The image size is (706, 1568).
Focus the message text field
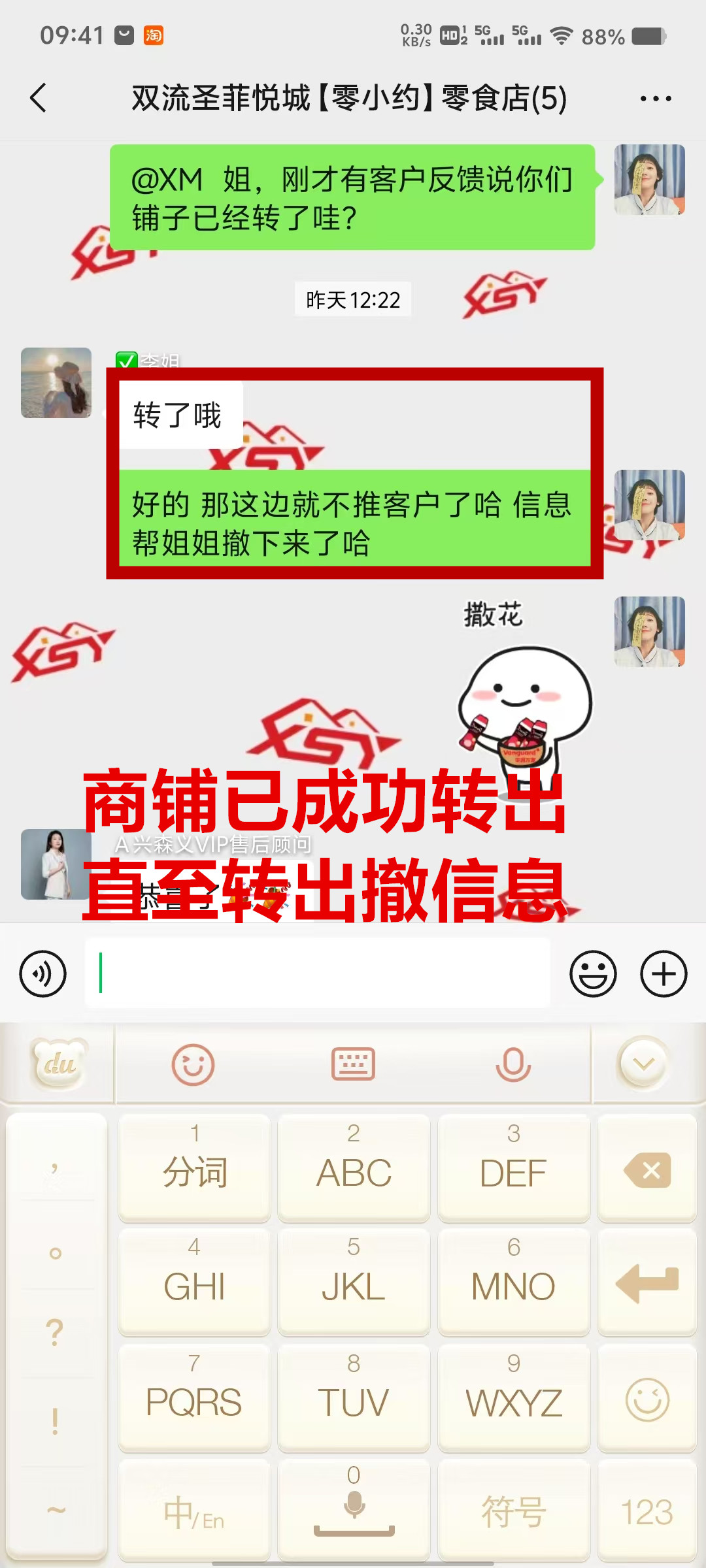pos(317,973)
